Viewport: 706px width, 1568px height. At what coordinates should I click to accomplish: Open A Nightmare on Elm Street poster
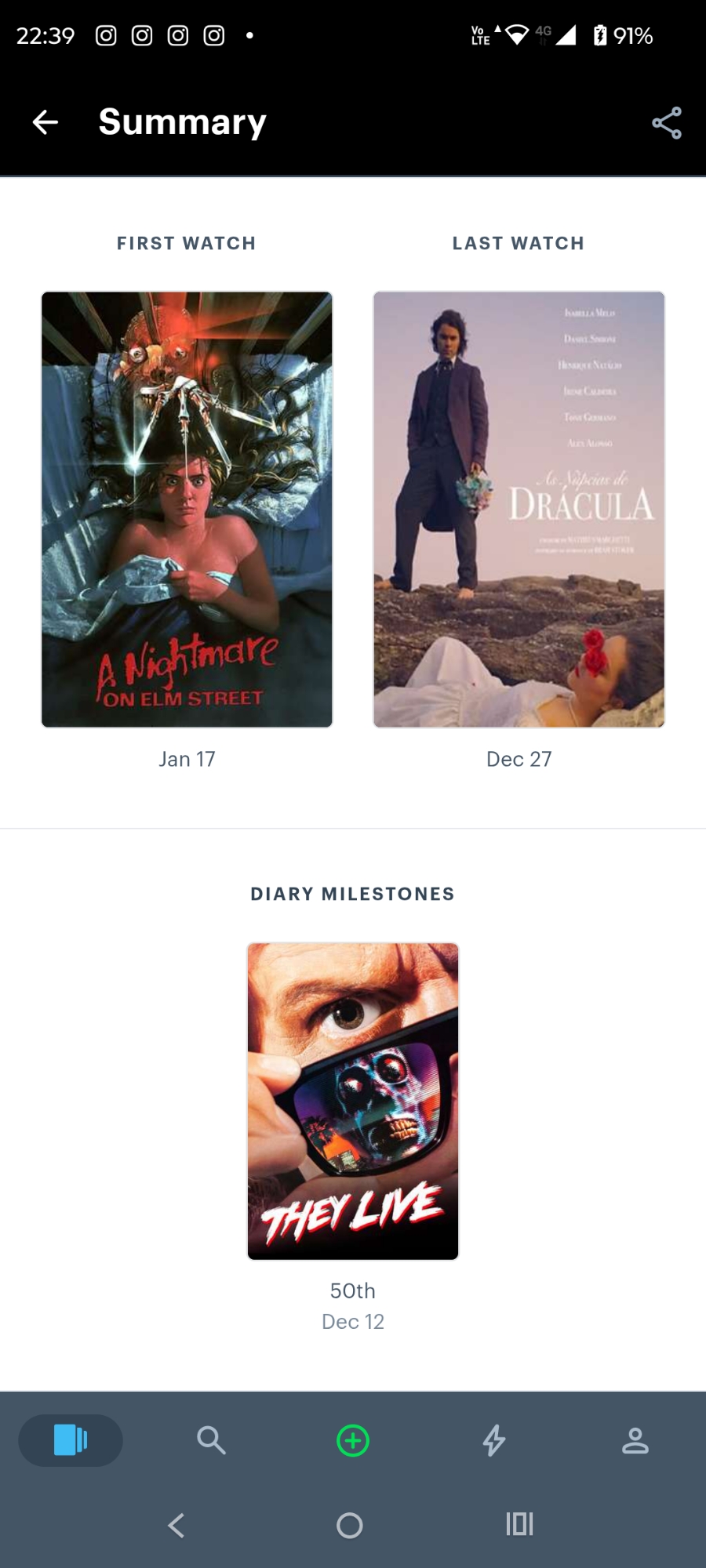pos(187,510)
